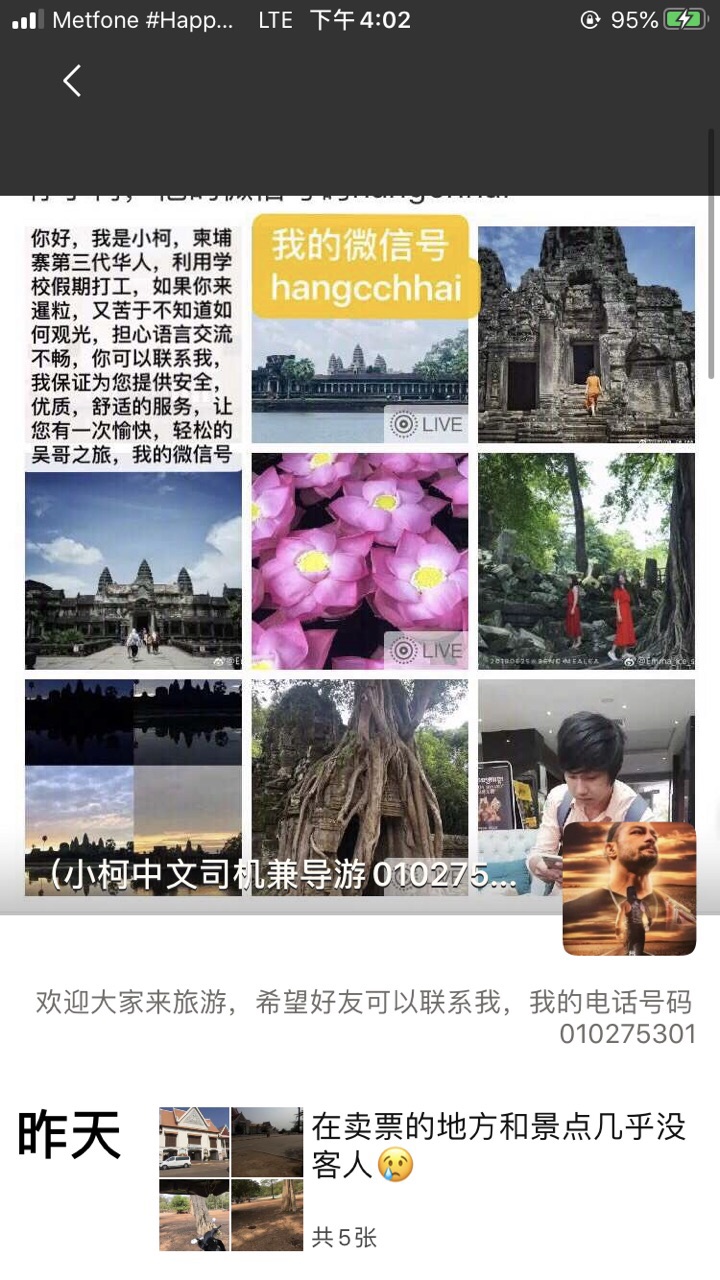Open the profile avatar over the cover
Screen dimensions: 720x1280
point(629,888)
